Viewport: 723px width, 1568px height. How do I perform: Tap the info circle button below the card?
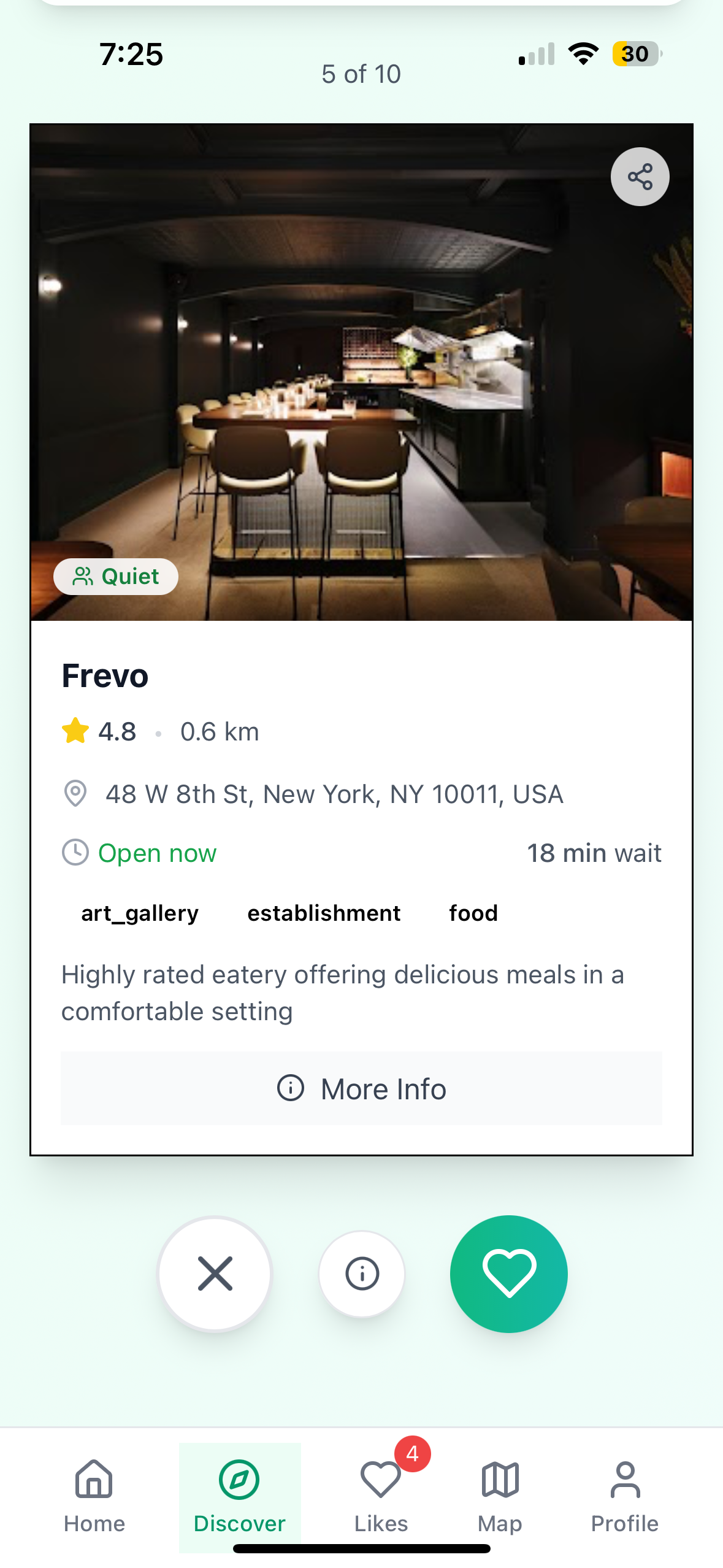(x=361, y=1274)
